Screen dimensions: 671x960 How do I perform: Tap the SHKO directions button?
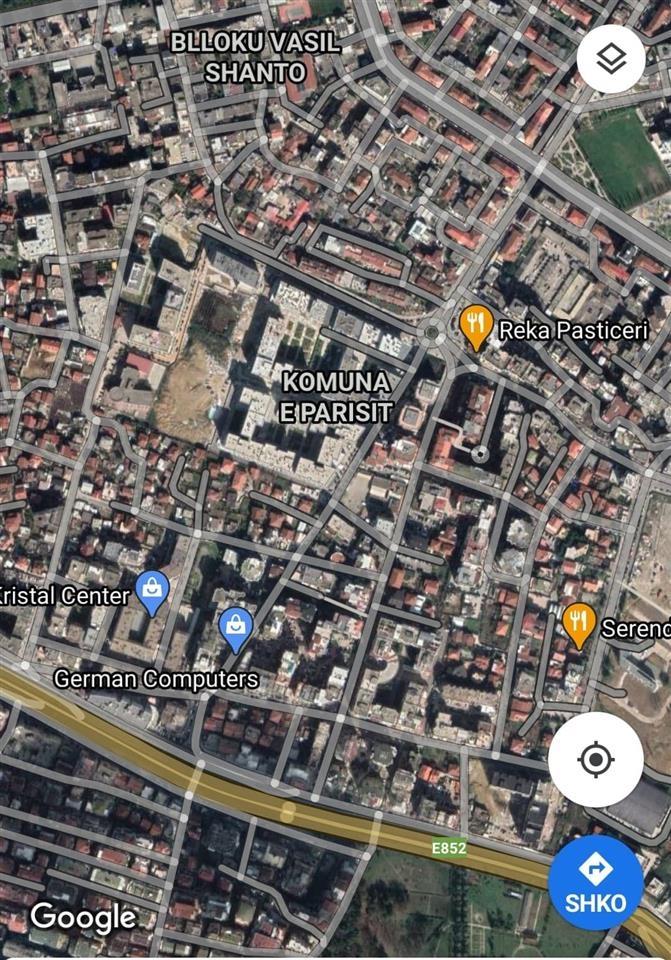coord(596,883)
